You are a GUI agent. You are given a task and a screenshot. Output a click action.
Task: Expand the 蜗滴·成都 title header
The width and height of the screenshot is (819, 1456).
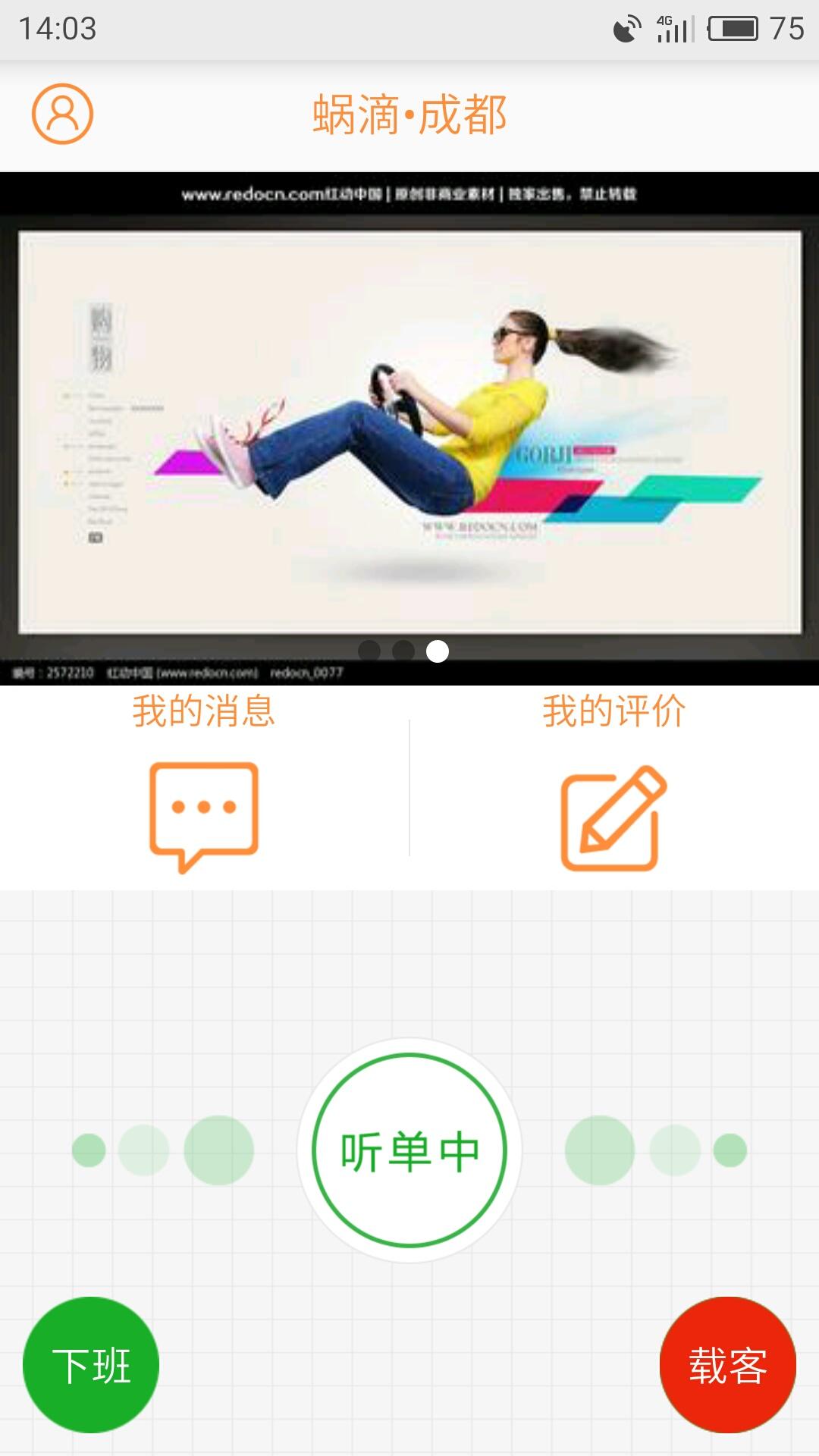point(409,114)
